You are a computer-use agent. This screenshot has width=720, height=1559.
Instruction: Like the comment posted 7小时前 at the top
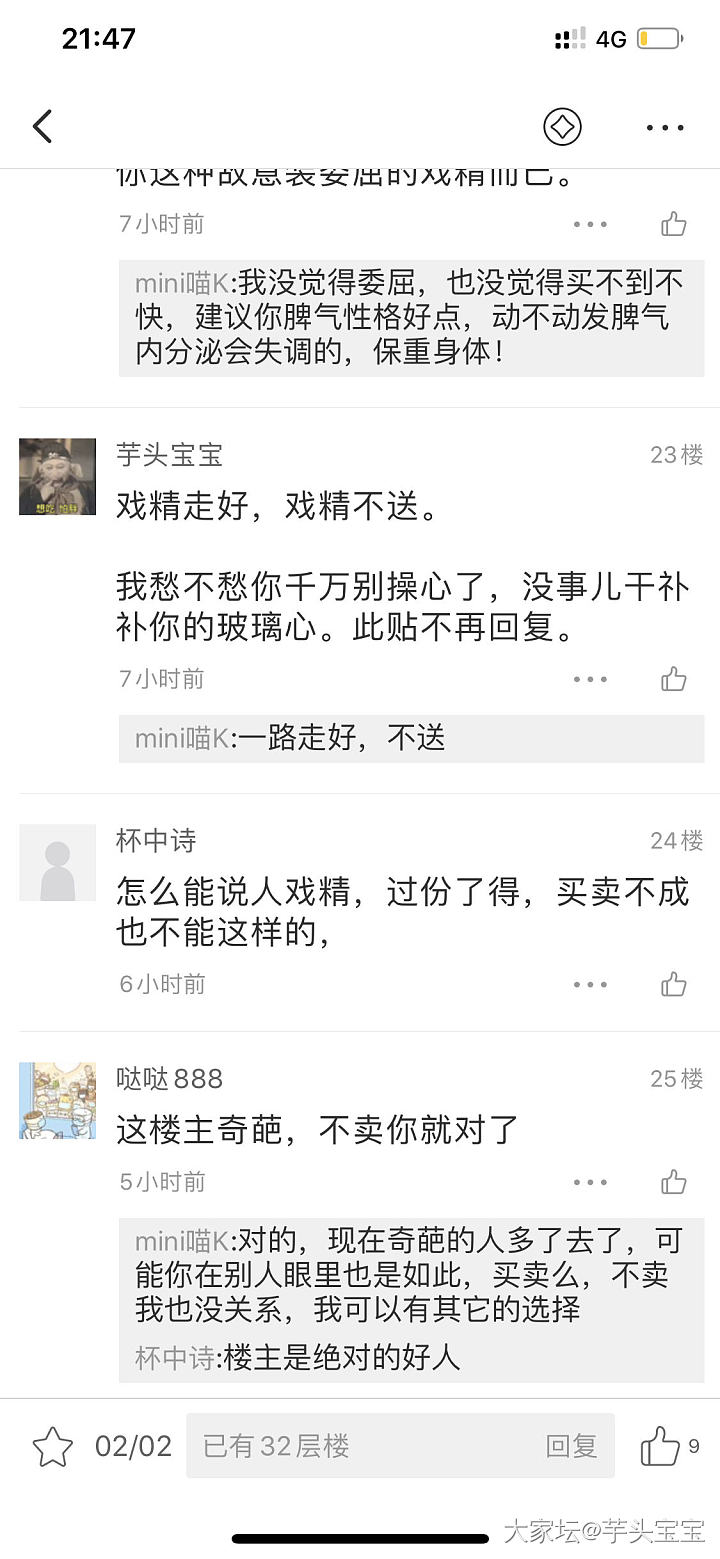[x=674, y=224]
